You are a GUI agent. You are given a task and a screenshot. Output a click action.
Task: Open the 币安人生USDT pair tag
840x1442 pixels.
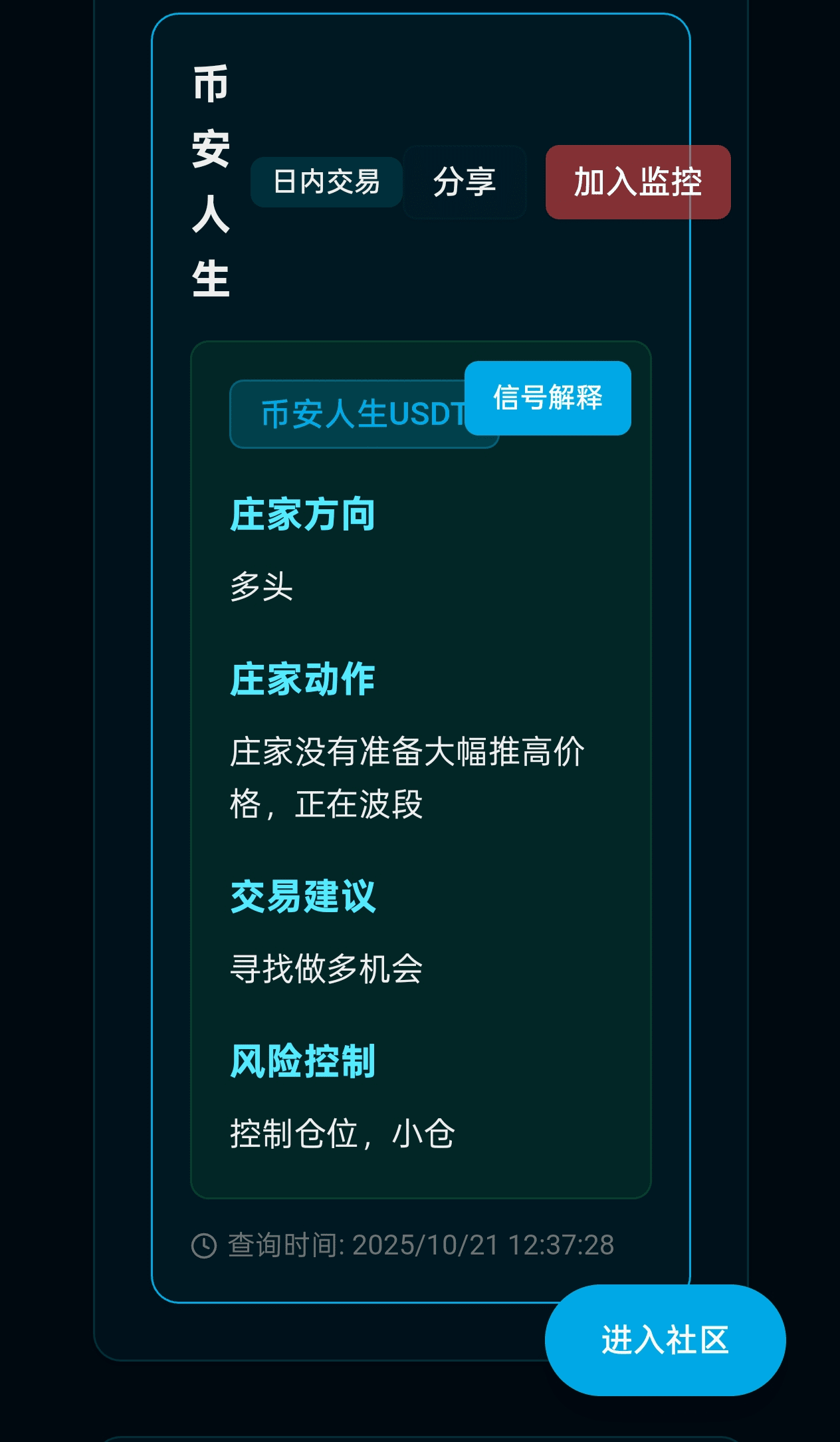[352, 415]
